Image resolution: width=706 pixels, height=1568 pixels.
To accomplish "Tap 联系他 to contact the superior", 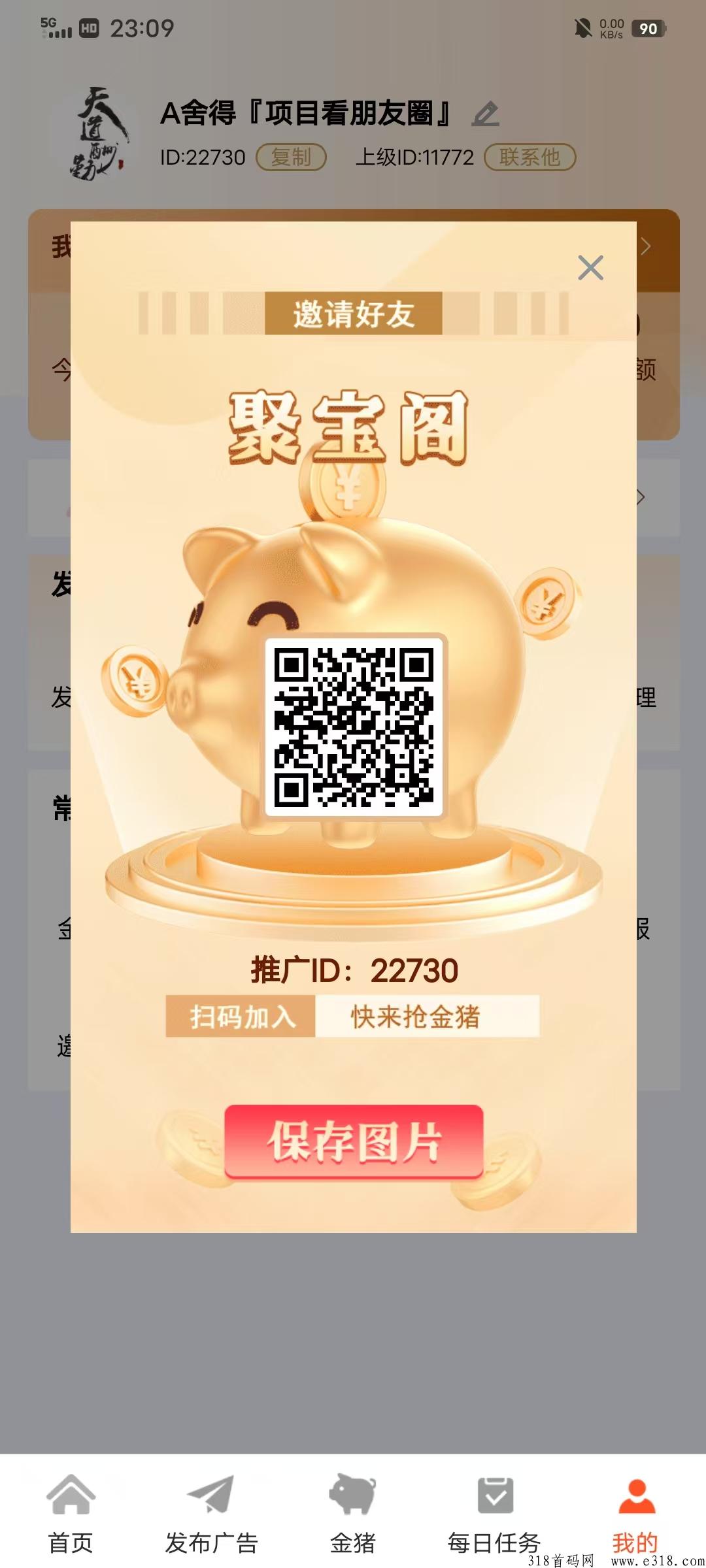I will tap(529, 157).
